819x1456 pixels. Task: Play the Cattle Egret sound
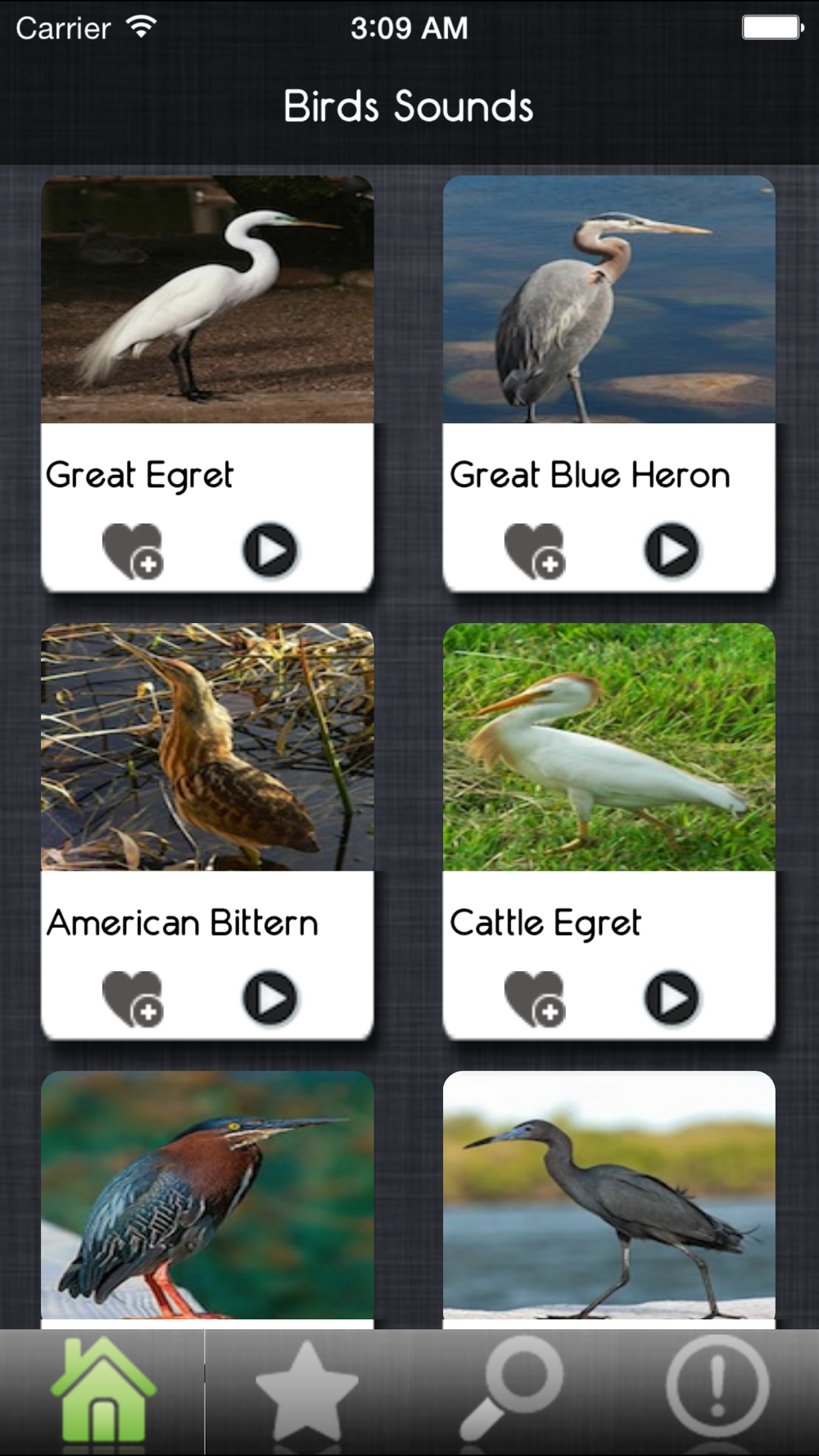(x=672, y=998)
